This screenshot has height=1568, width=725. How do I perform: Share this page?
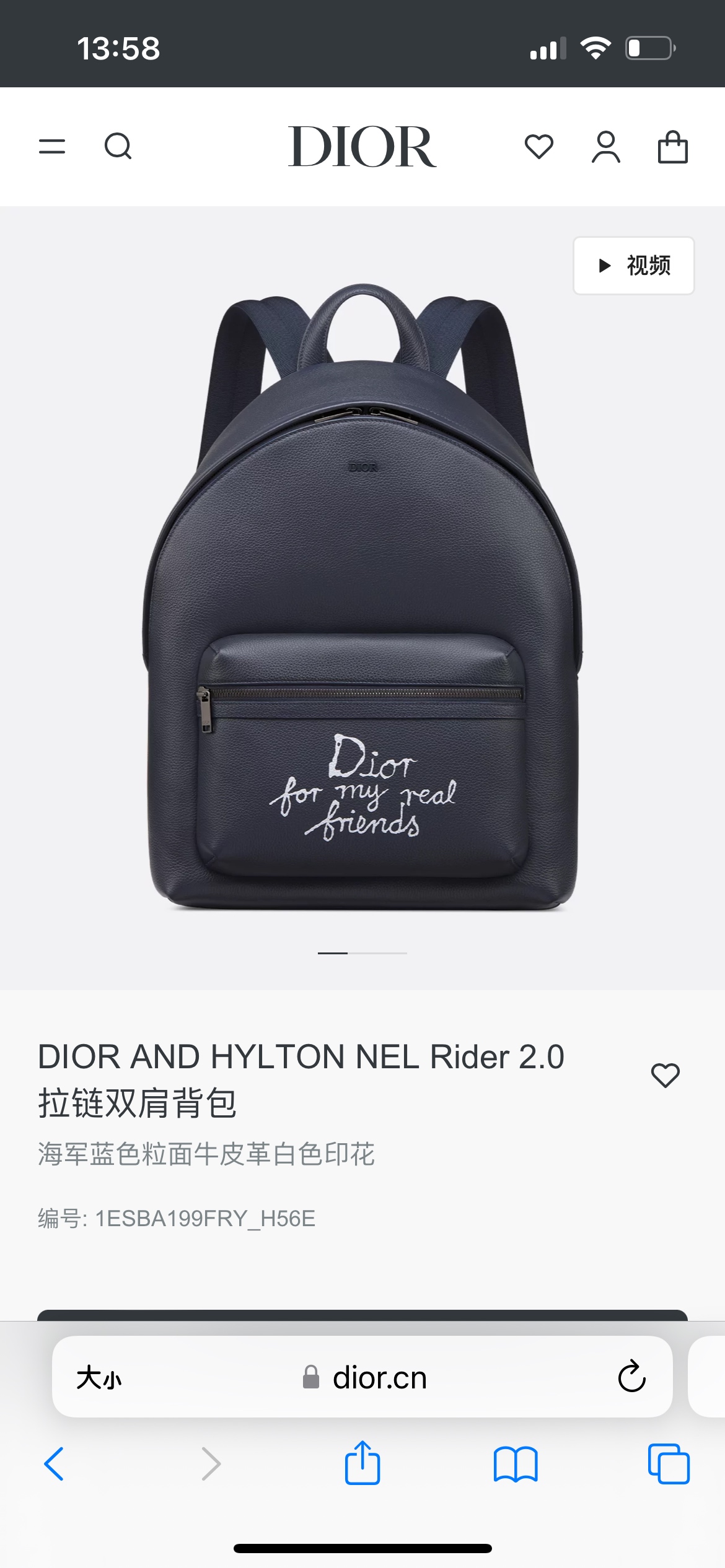[362, 1463]
